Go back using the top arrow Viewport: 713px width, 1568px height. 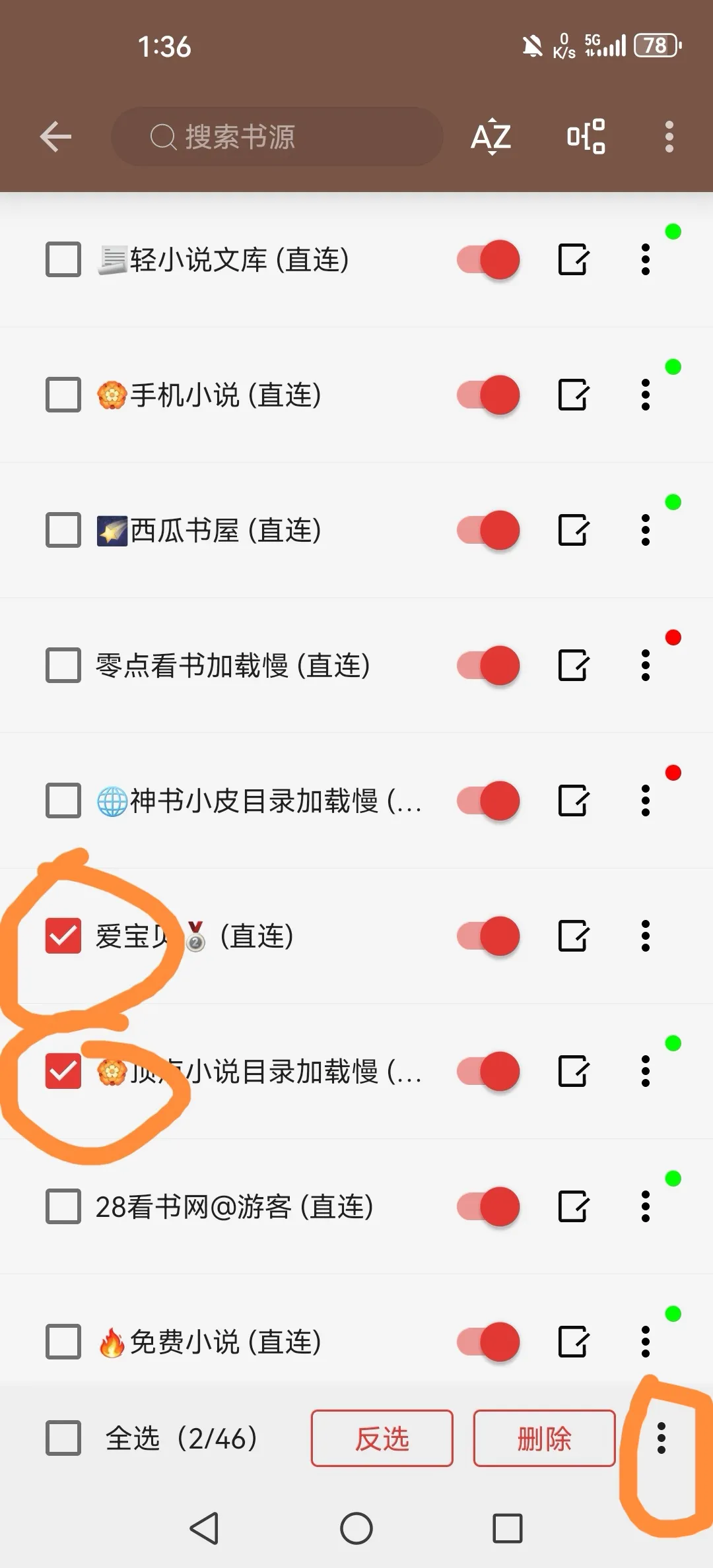pos(55,137)
